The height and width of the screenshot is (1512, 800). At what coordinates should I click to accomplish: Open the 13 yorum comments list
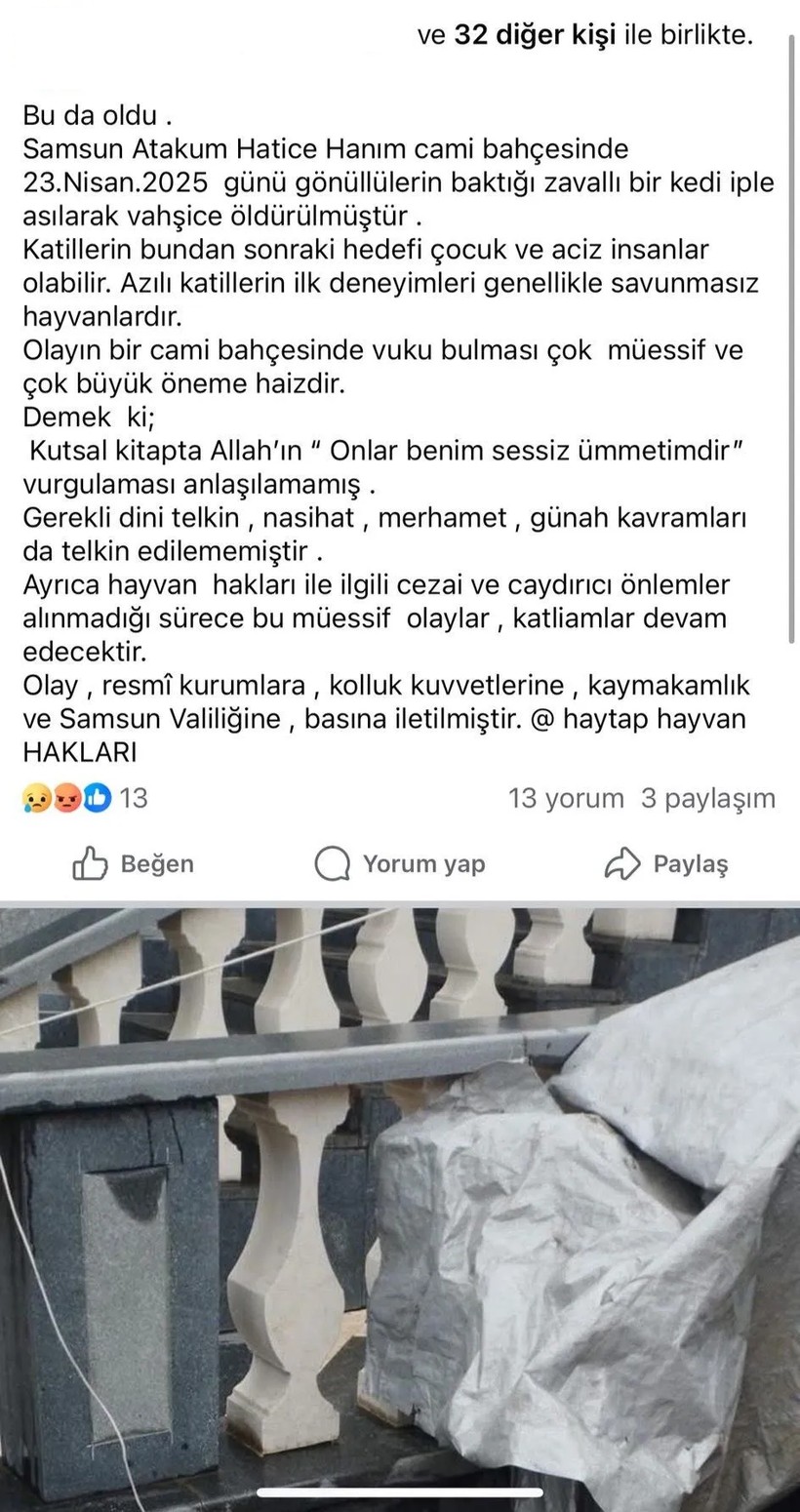click(x=566, y=798)
